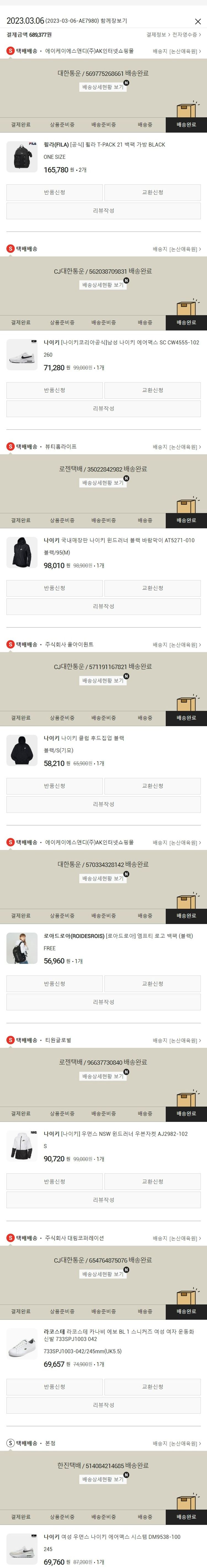View delivery tracking for 로젠택배 96637730840
Image resolution: width=207 pixels, height=1568 pixels.
(103, 1076)
